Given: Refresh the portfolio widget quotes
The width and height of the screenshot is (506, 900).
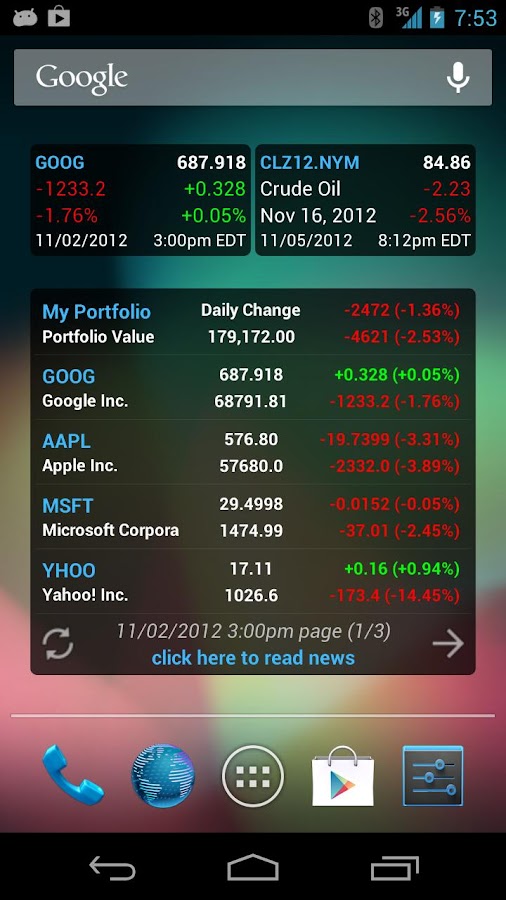Looking at the screenshot, I should click(58, 643).
